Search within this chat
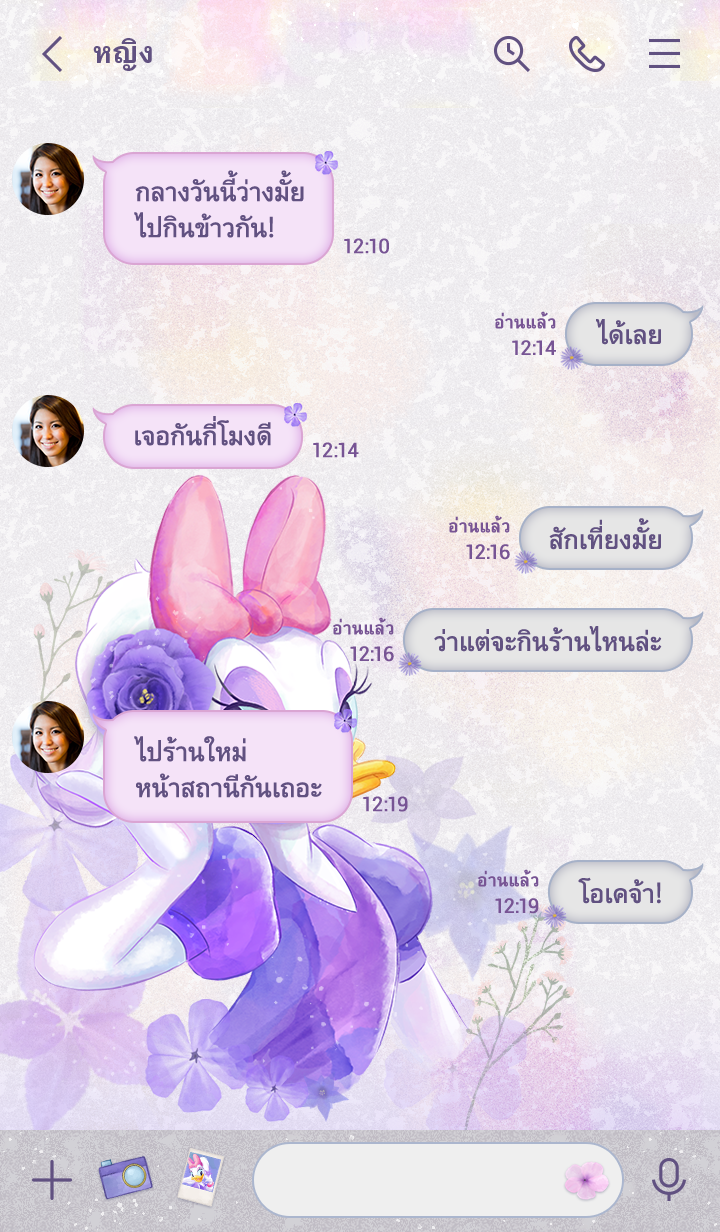Screen dimensions: 720x1232 (x=511, y=54)
